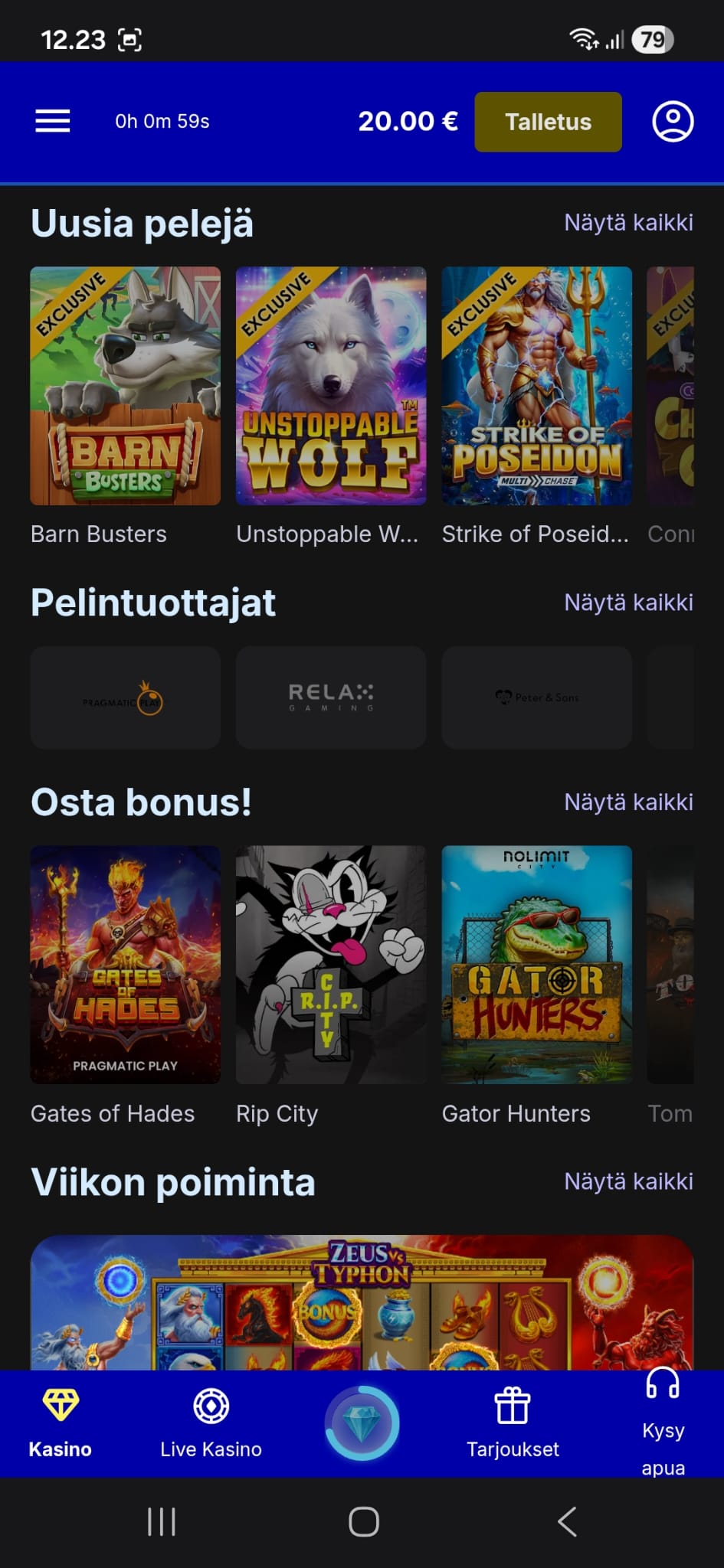Screen dimensions: 724x1568
Task: Open your account profile icon
Action: click(673, 121)
